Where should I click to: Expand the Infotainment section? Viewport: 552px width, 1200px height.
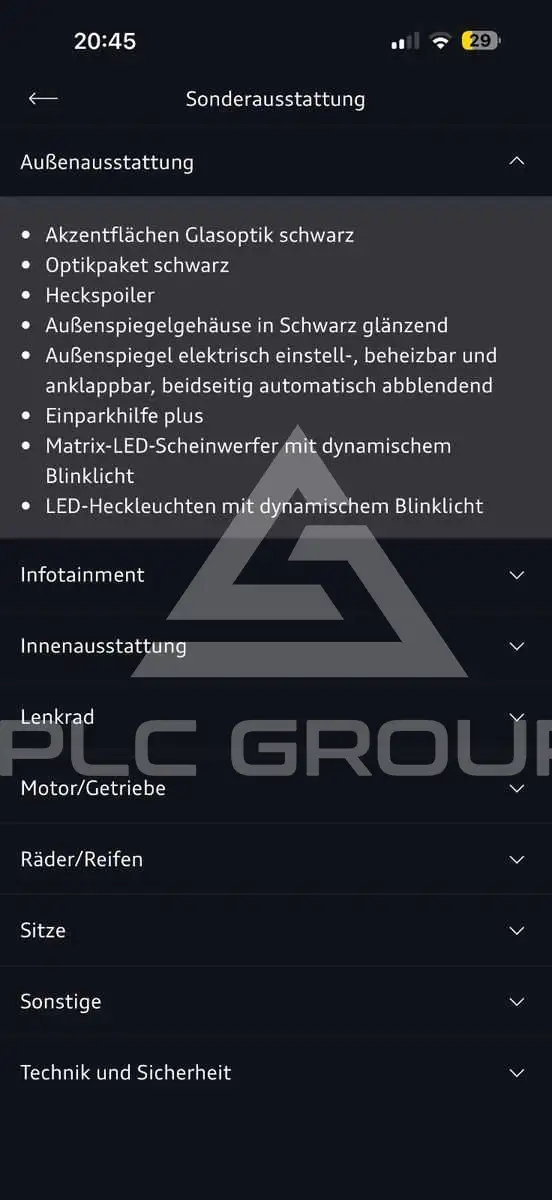(276, 575)
